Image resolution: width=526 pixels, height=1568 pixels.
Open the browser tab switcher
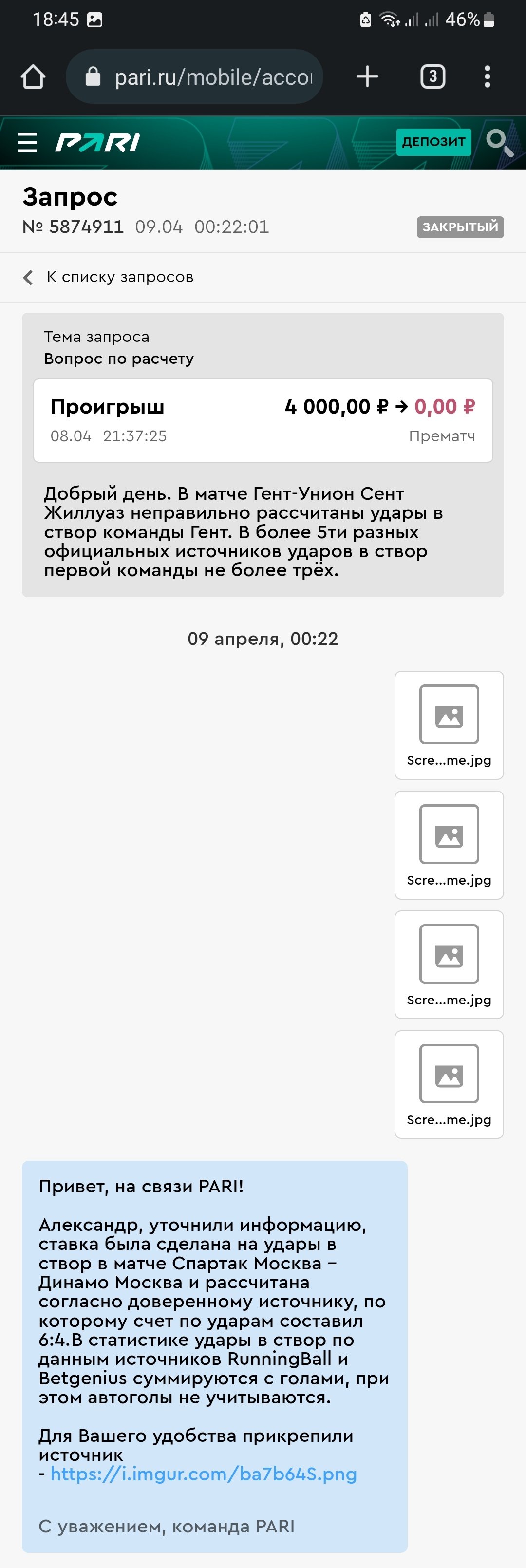click(432, 76)
